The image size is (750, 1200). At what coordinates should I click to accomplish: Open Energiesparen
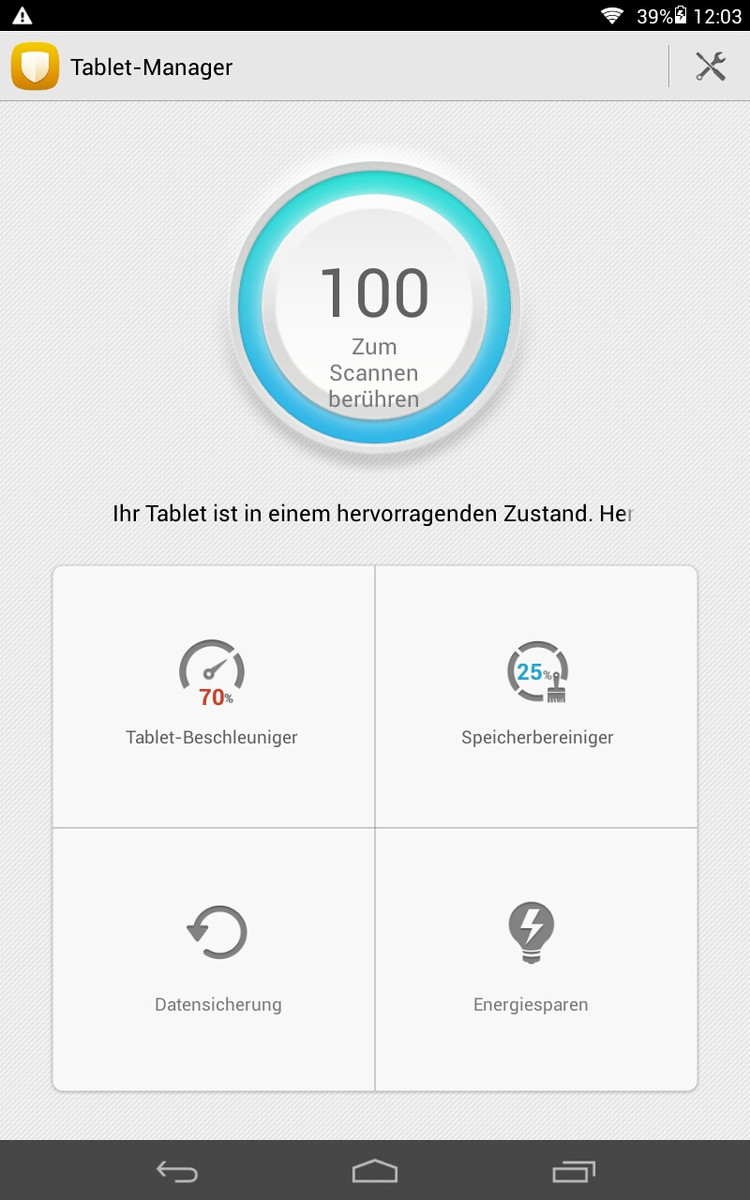click(537, 960)
